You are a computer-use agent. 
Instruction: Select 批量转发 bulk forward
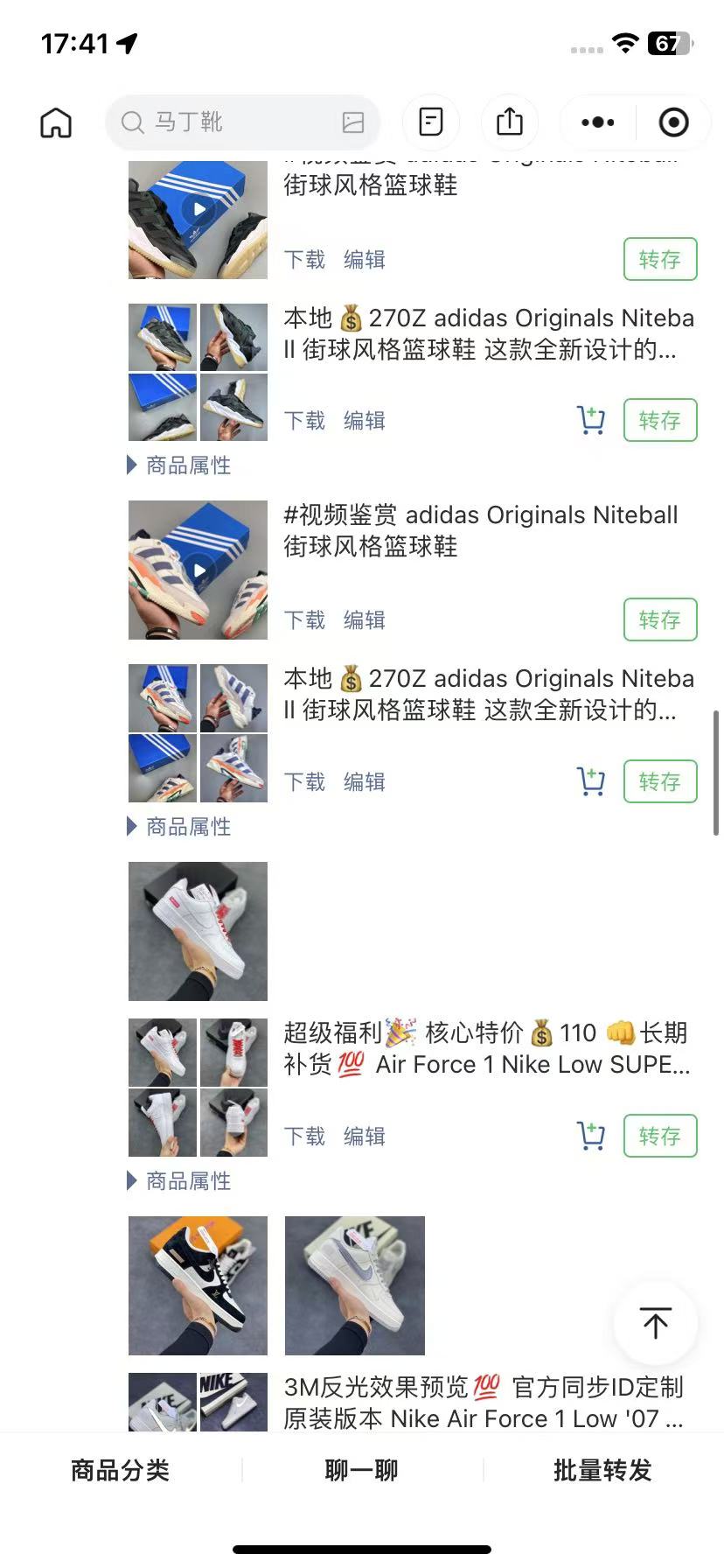click(602, 1470)
